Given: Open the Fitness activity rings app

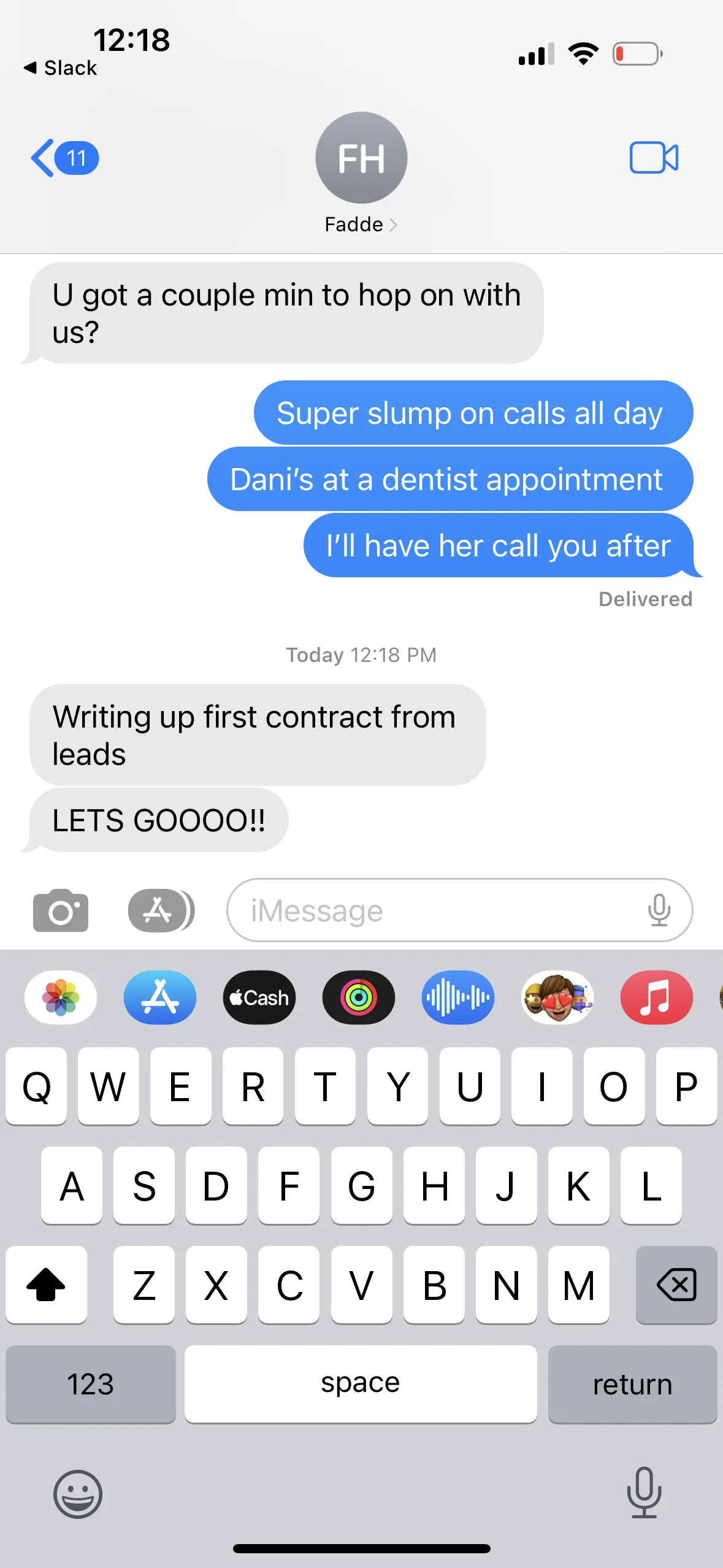Looking at the screenshot, I should (x=359, y=997).
